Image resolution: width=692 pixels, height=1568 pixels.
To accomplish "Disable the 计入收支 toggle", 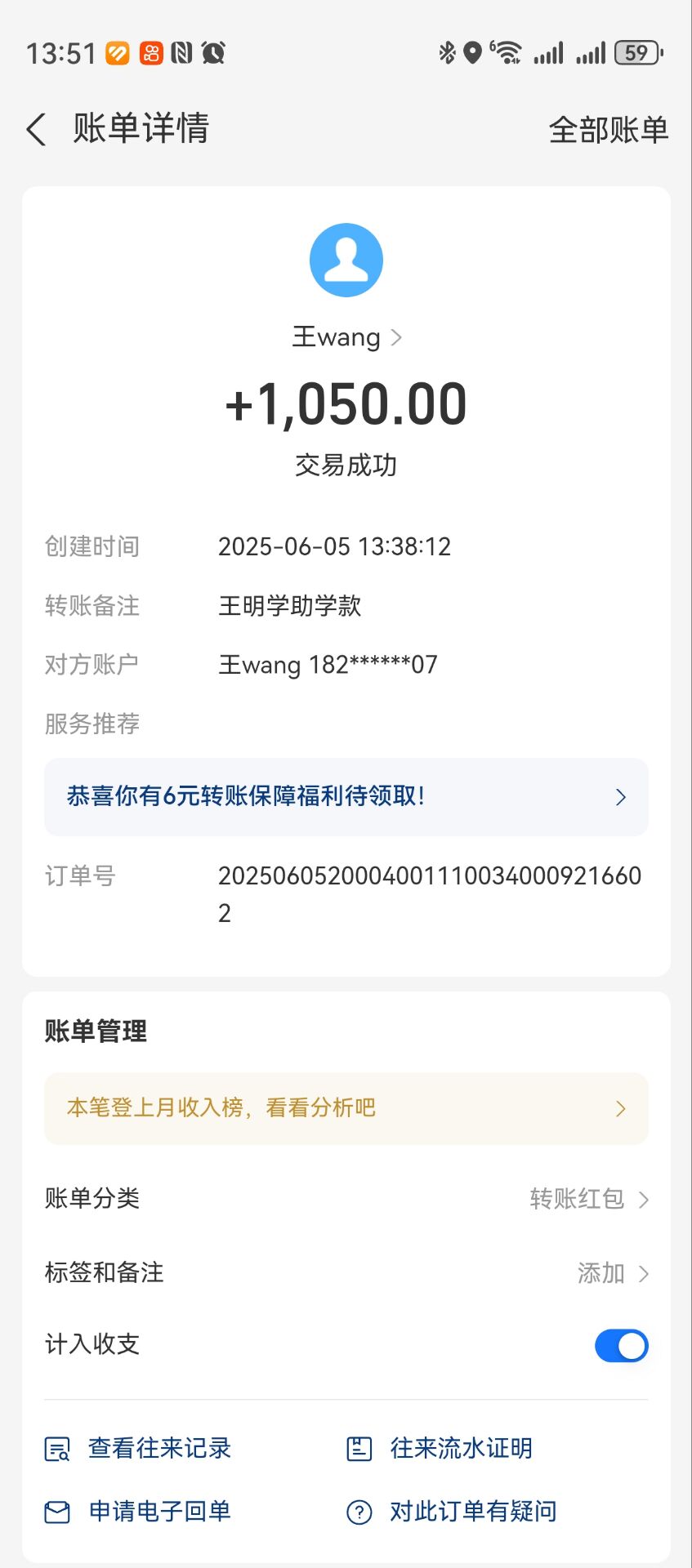I will [x=621, y=1345].
